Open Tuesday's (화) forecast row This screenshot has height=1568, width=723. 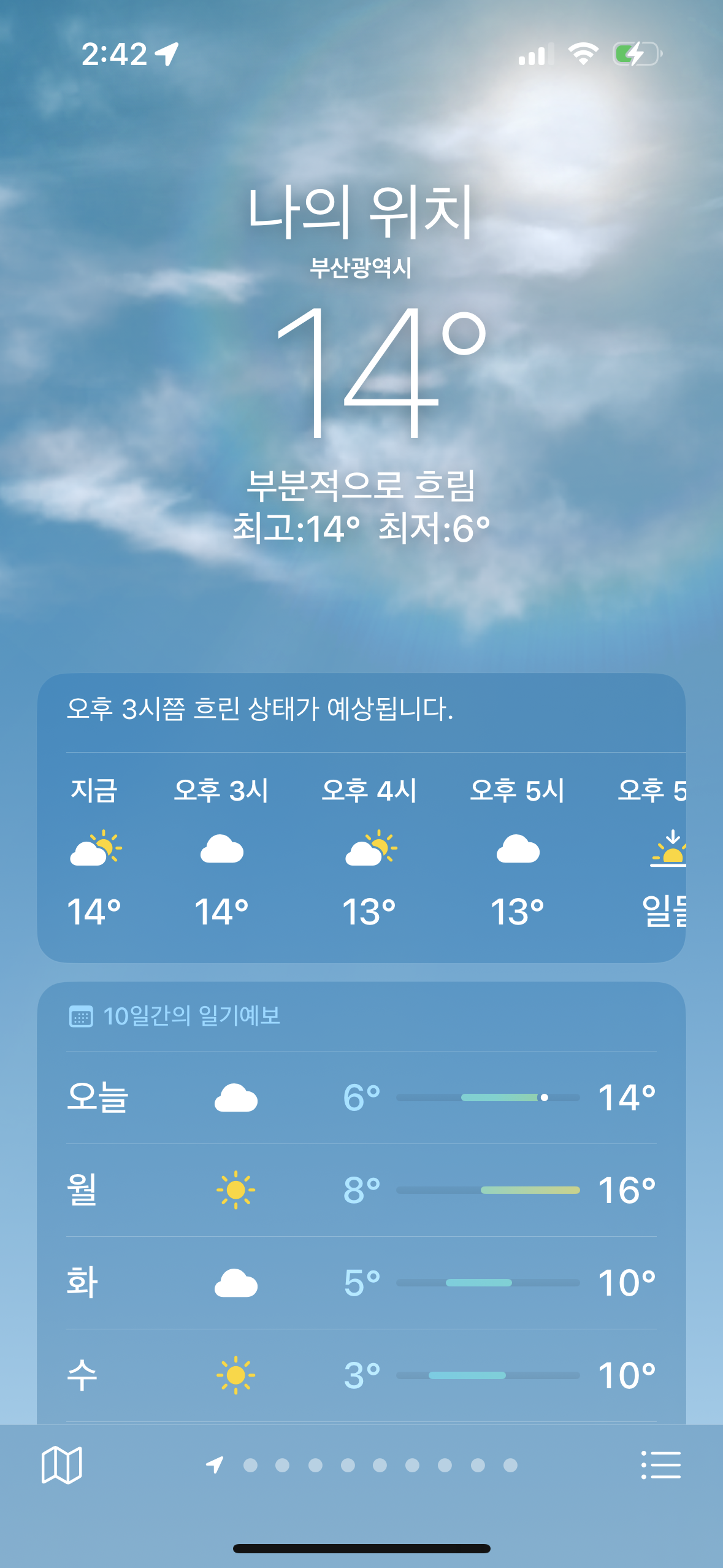point(361,1283)
